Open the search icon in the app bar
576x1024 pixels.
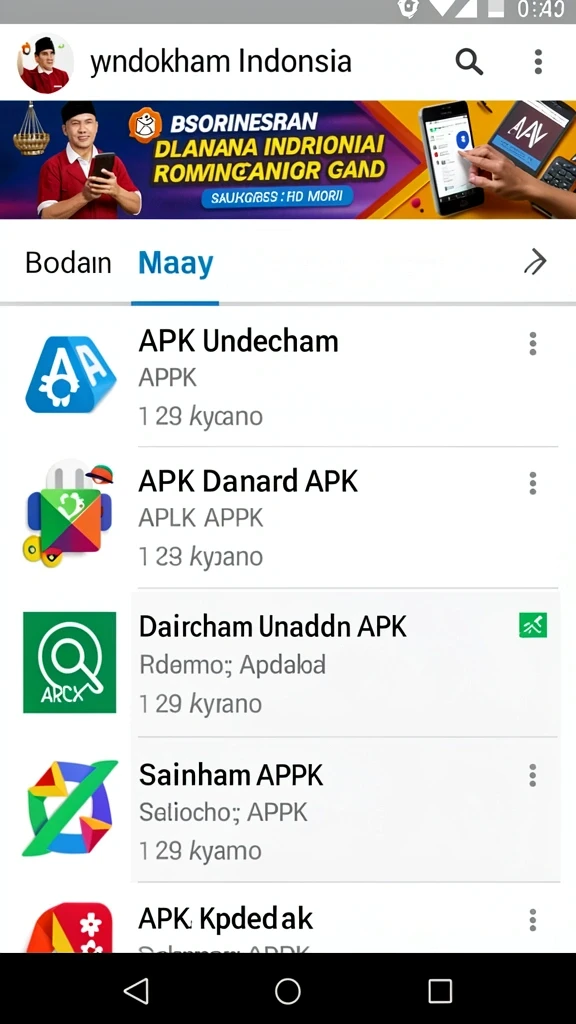click(468, 62)
